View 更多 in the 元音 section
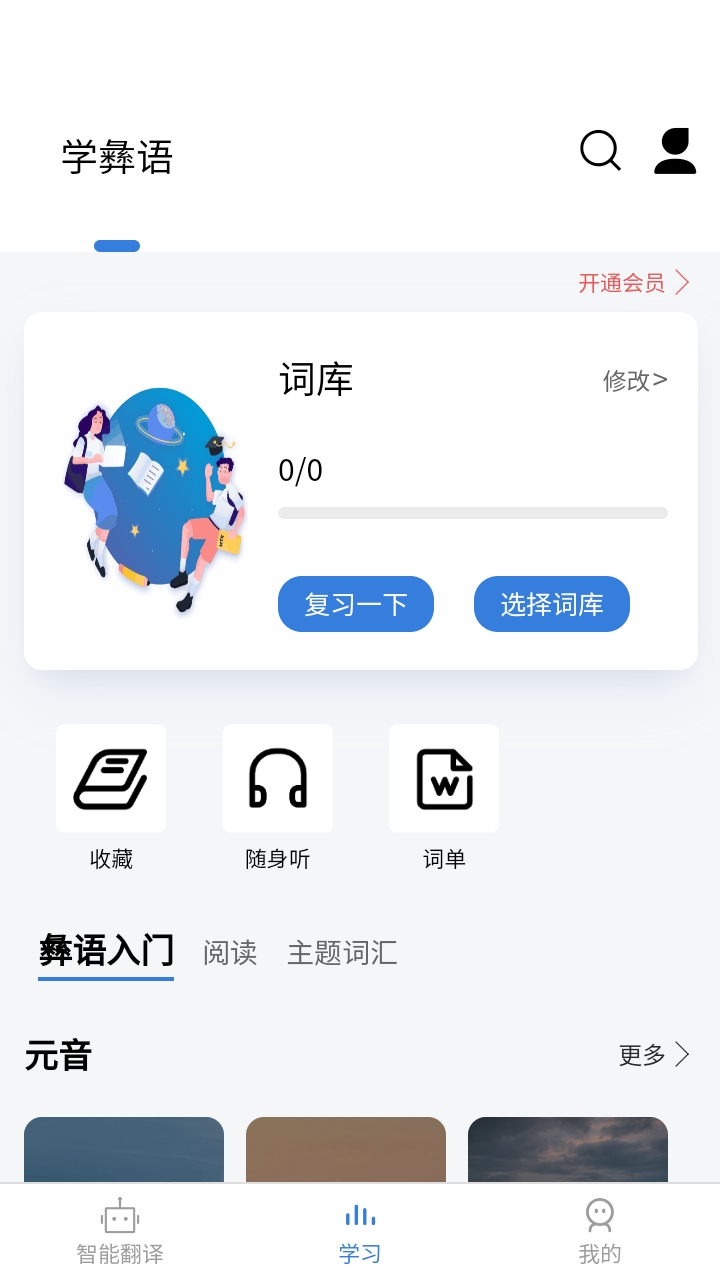Viewport: 720px width, 1280px height. (x=654, y=1055)
